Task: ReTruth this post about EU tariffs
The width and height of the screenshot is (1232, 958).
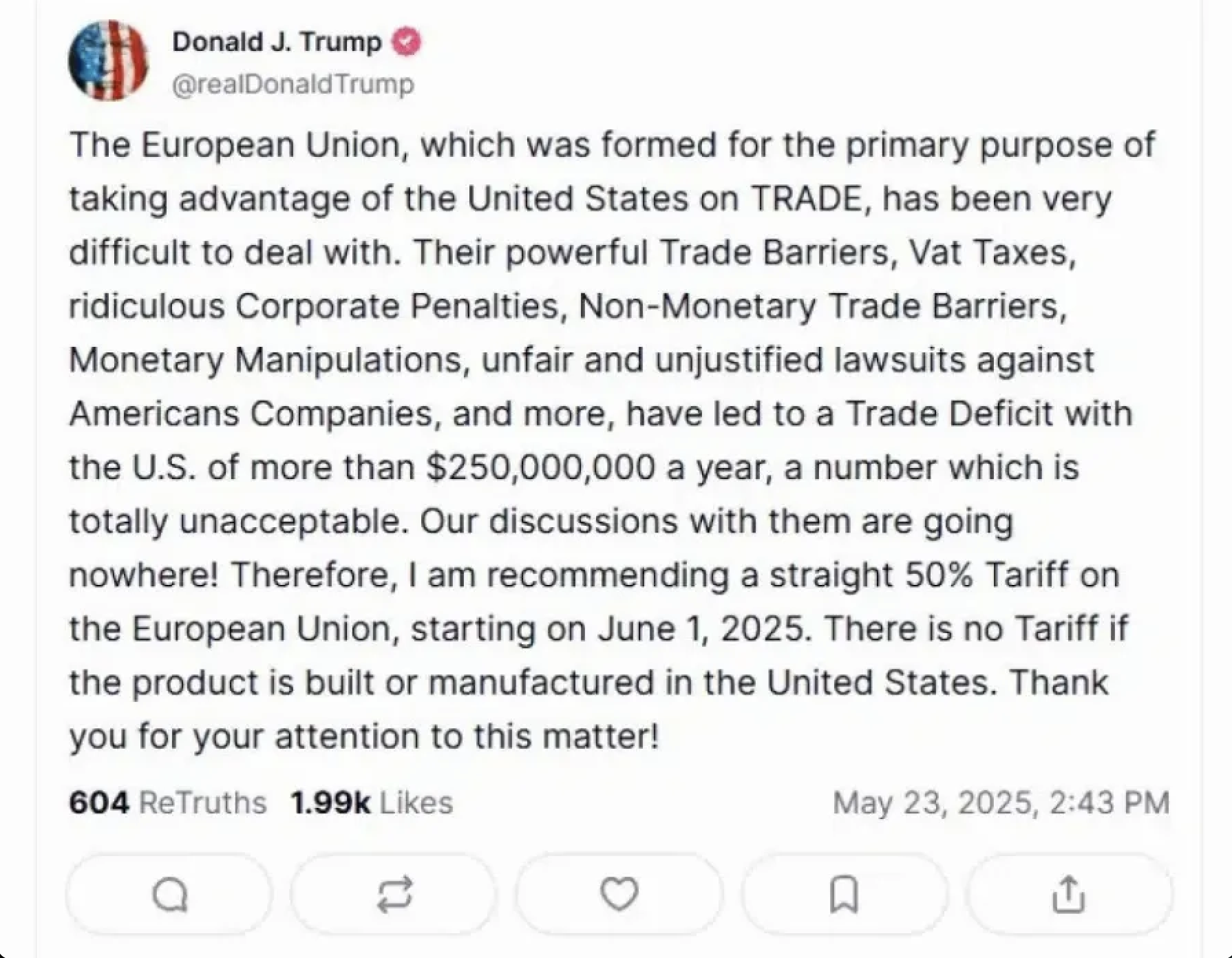Action: click(x=394, y=895)
